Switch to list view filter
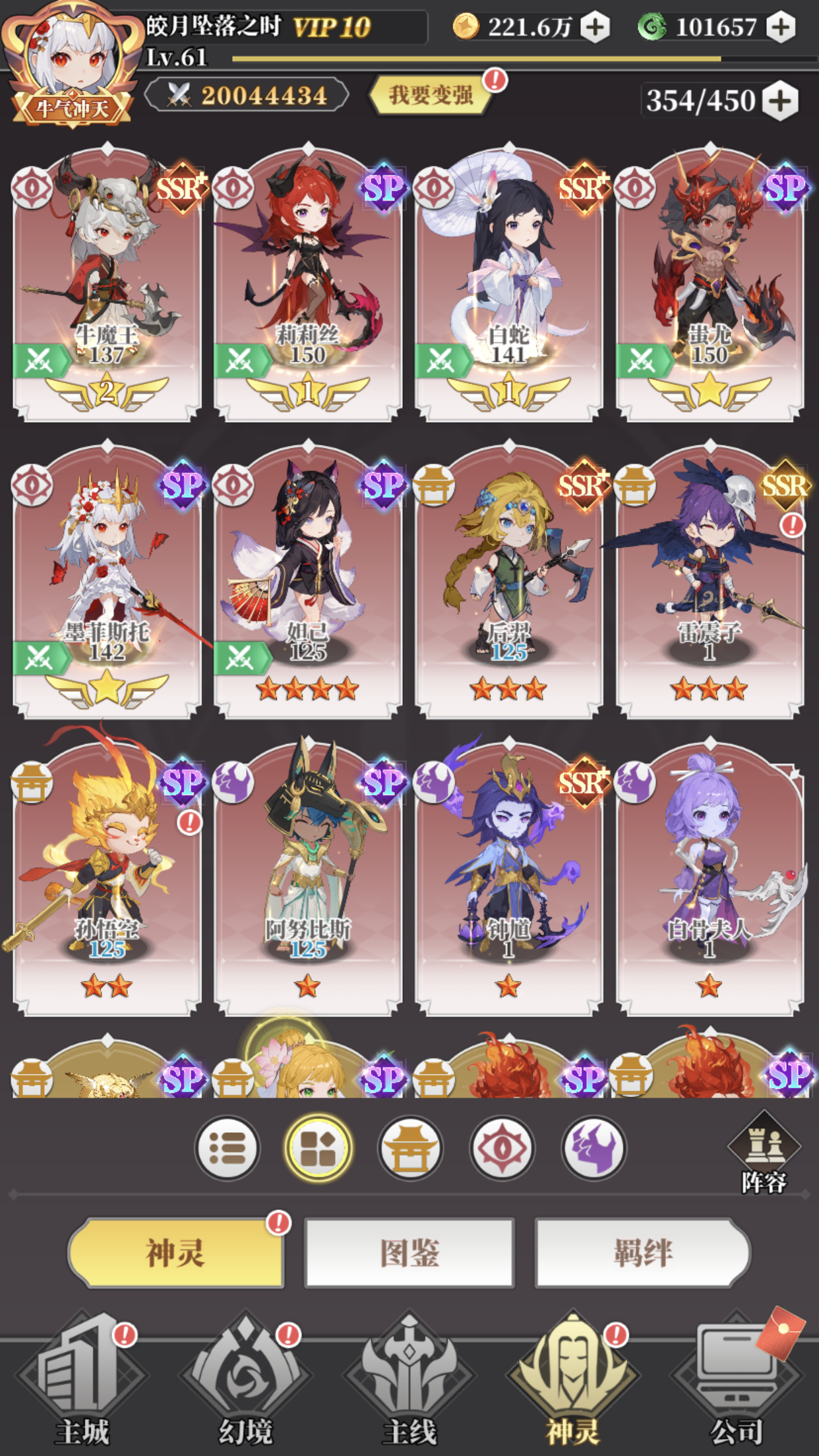Viewport: 819px width, 1456px height. pos(228,1148)
